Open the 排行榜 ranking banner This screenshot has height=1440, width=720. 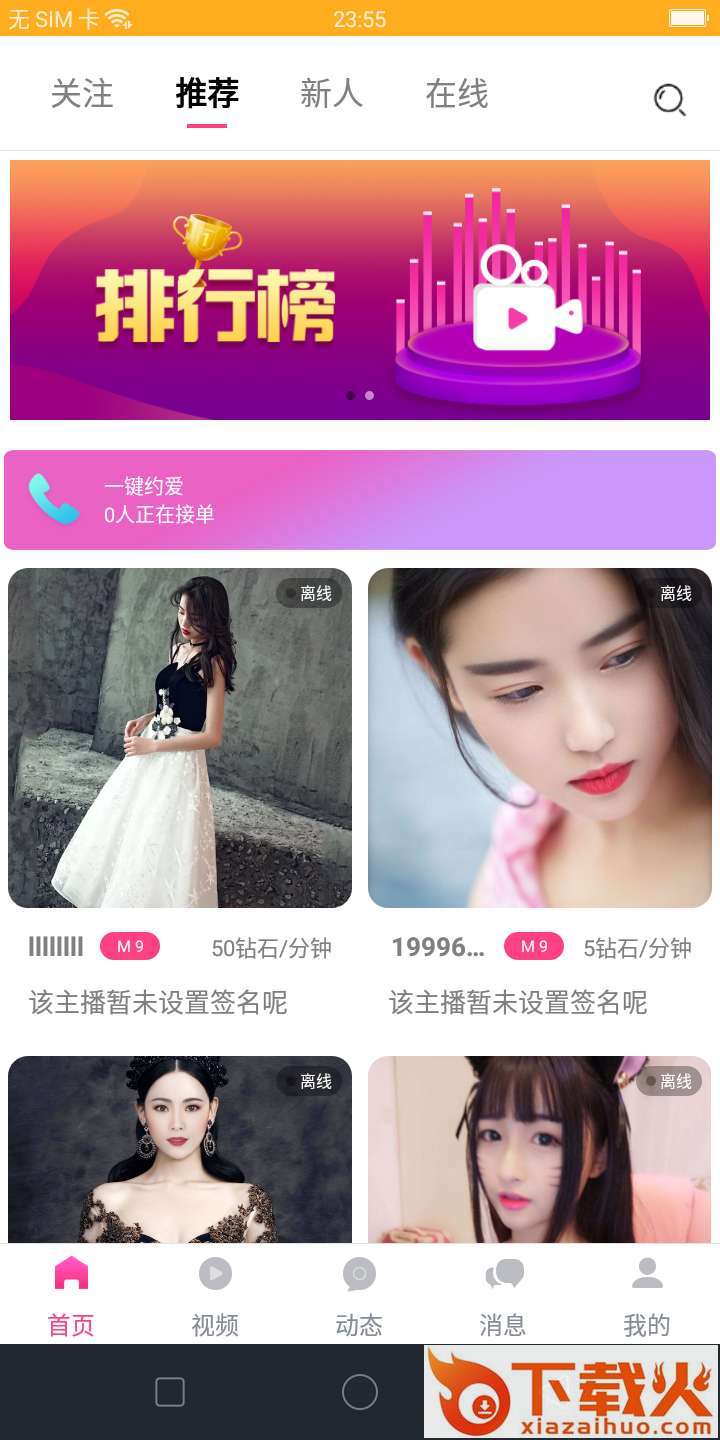(x=360, y=290)
